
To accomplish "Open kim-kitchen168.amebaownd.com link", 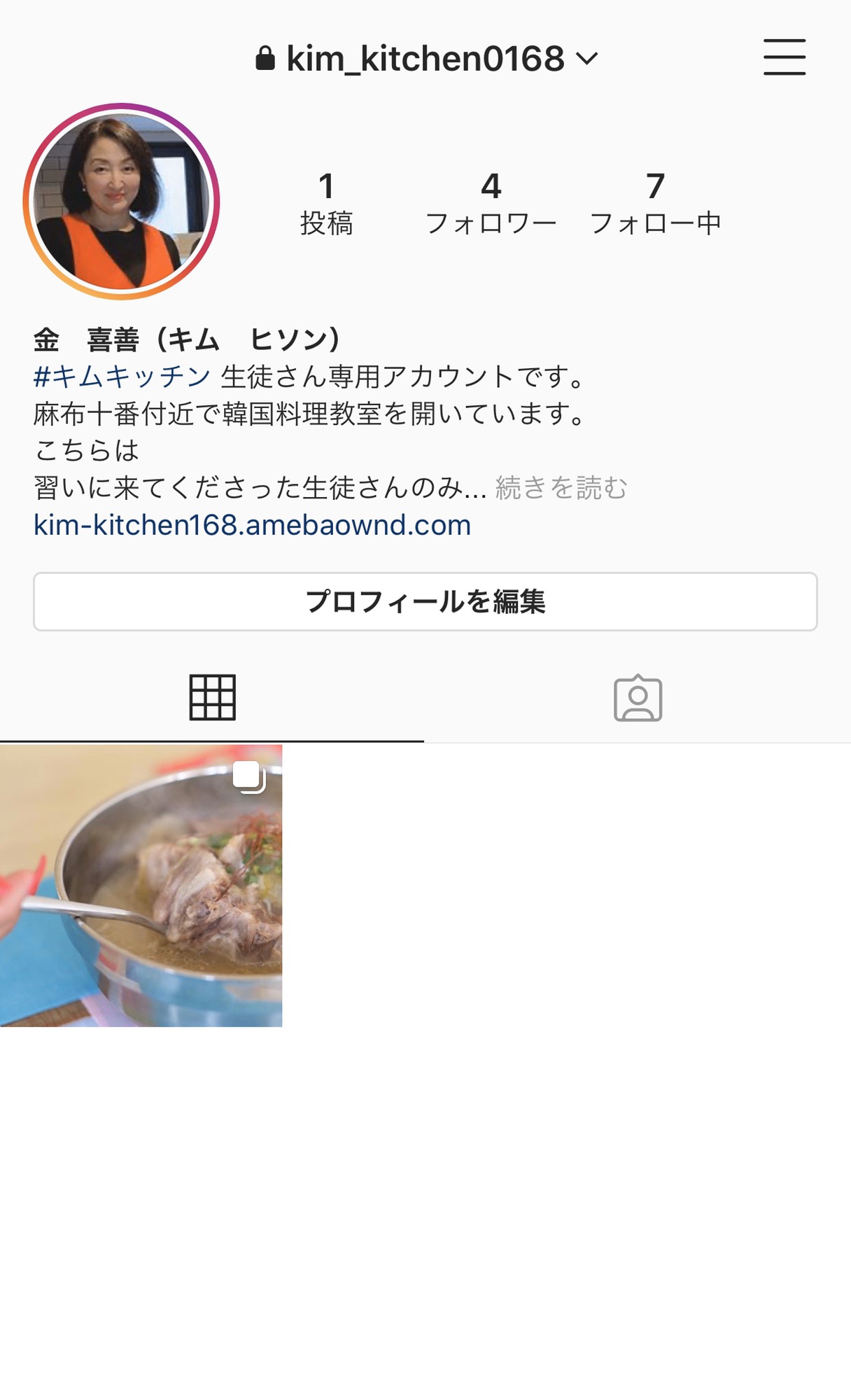I will click(x=252, y=525).
